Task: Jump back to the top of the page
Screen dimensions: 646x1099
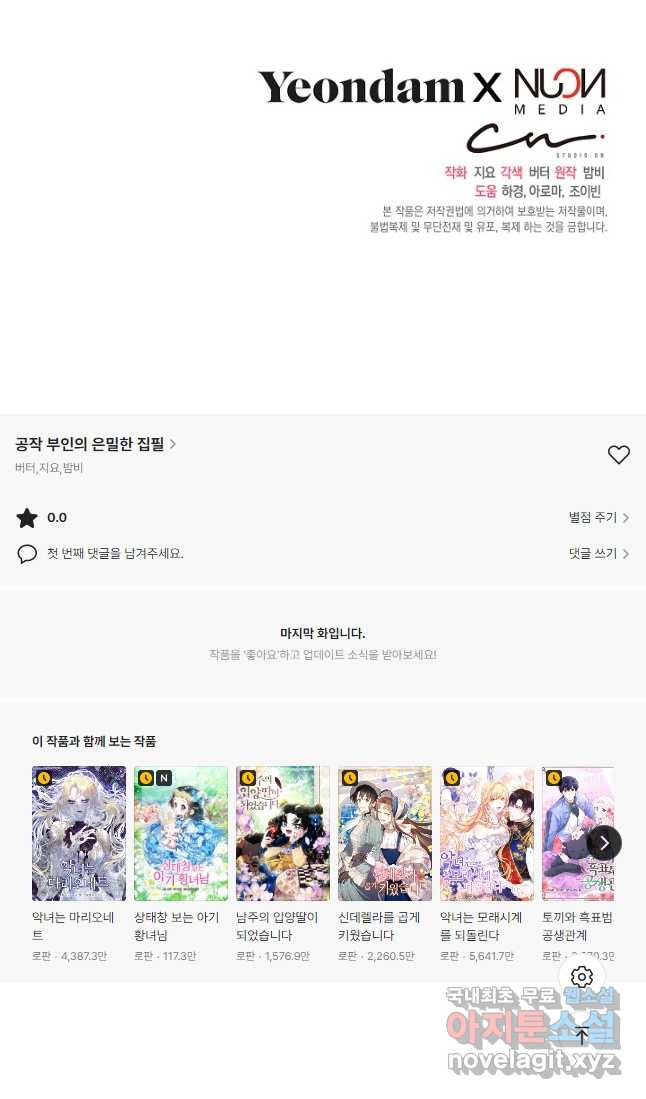Action: (x=582, y=1036)
